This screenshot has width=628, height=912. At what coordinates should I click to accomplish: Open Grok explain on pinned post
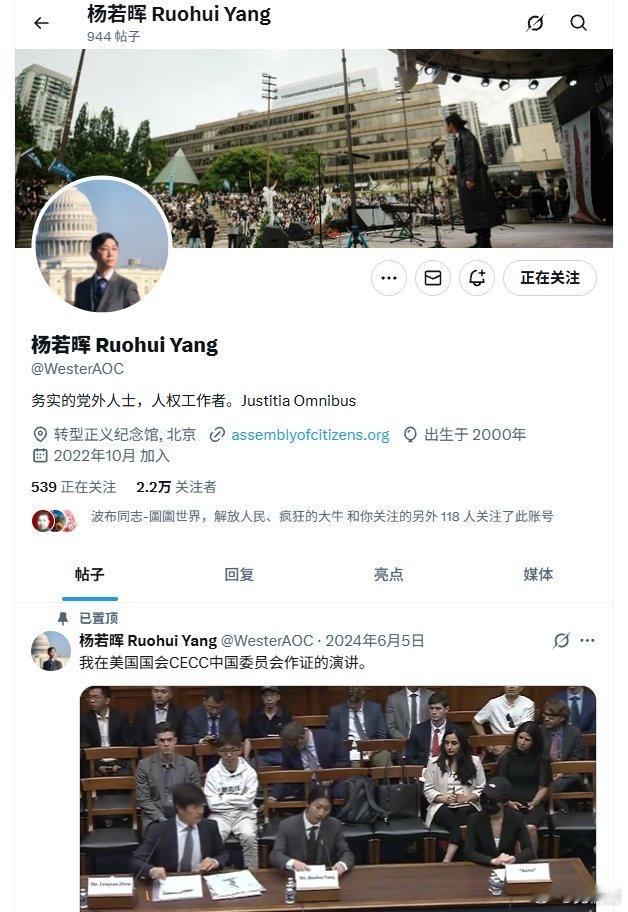[x=561, y=640]
